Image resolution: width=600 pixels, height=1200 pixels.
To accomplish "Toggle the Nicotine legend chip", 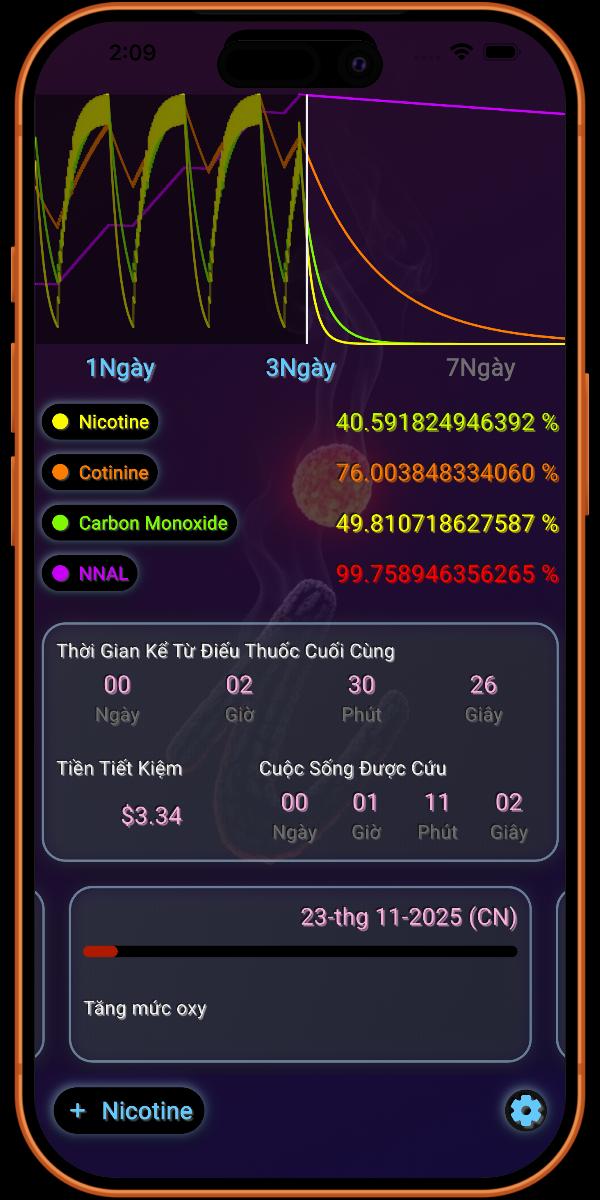I will [x=100, y=422].
